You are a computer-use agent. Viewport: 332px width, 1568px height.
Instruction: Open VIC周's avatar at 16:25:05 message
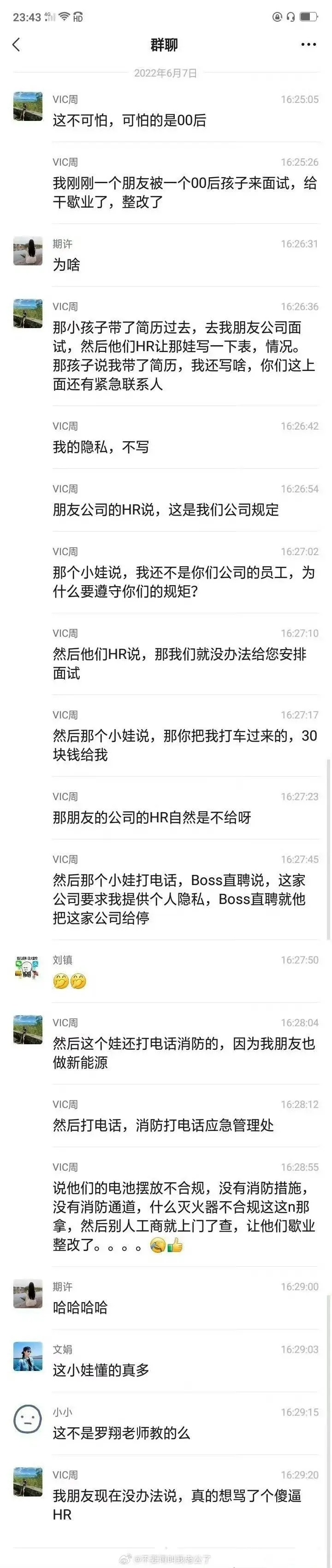point(27,107)
